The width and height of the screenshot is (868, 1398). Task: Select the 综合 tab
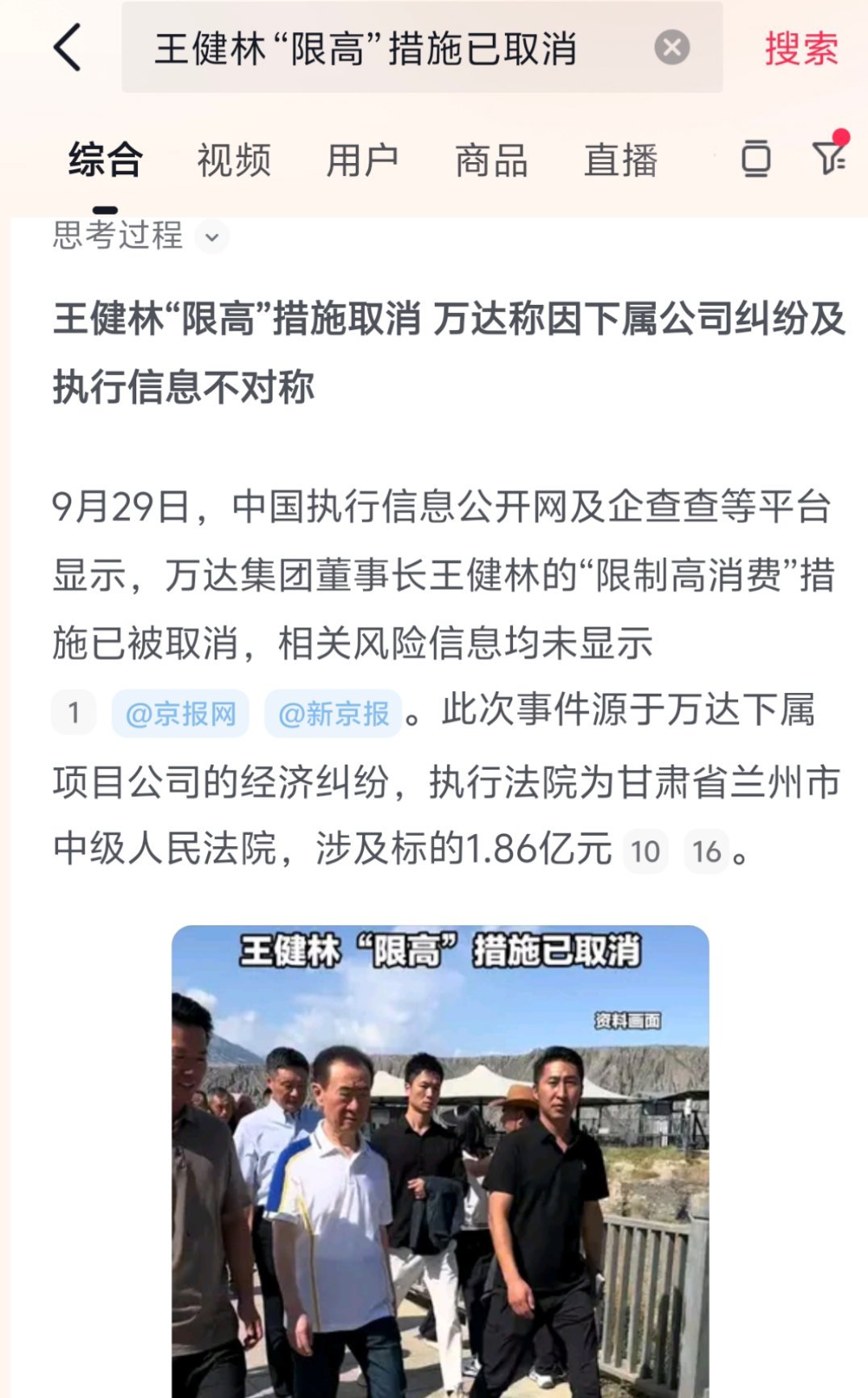[x=106, y=160]
